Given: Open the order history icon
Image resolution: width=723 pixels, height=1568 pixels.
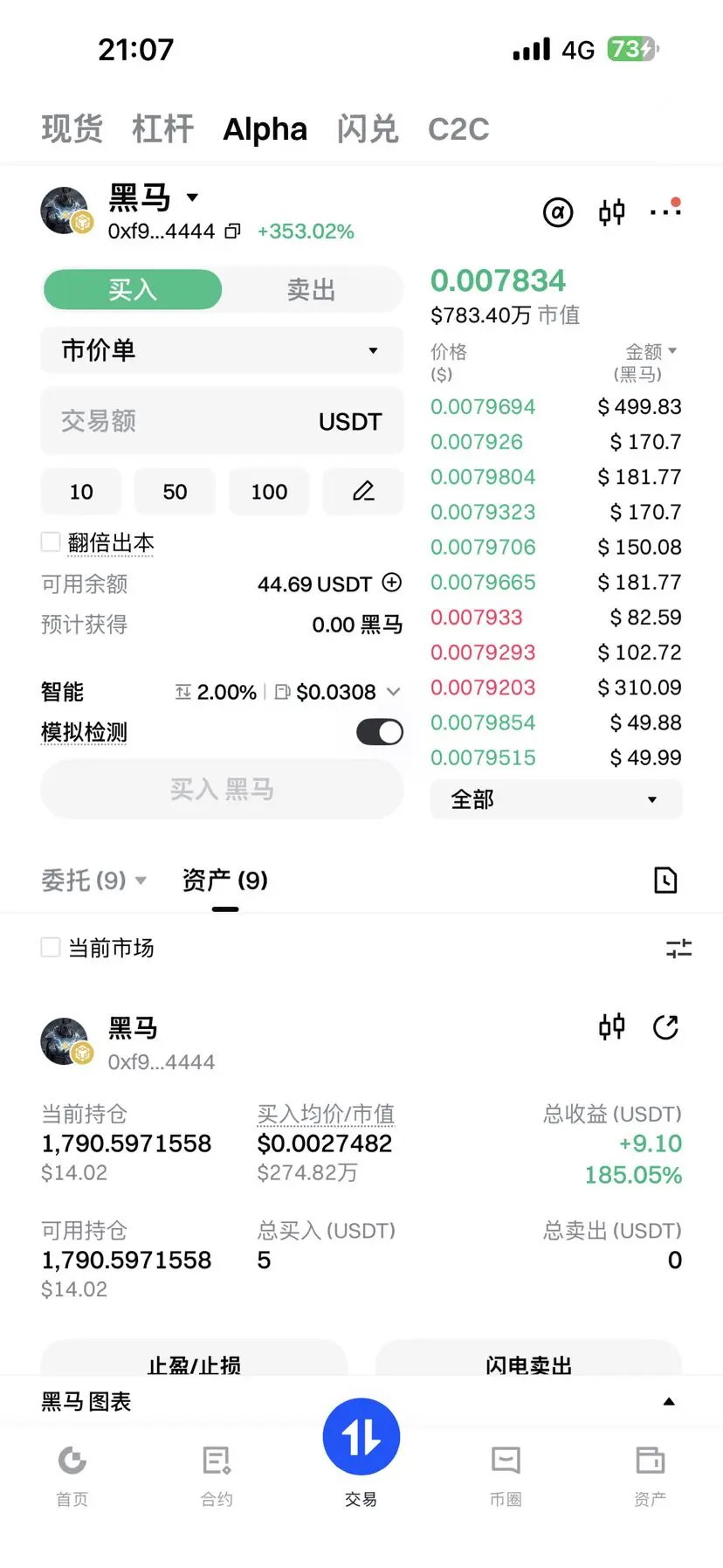Looking at the screenshot, I should [x=665, y=880].
